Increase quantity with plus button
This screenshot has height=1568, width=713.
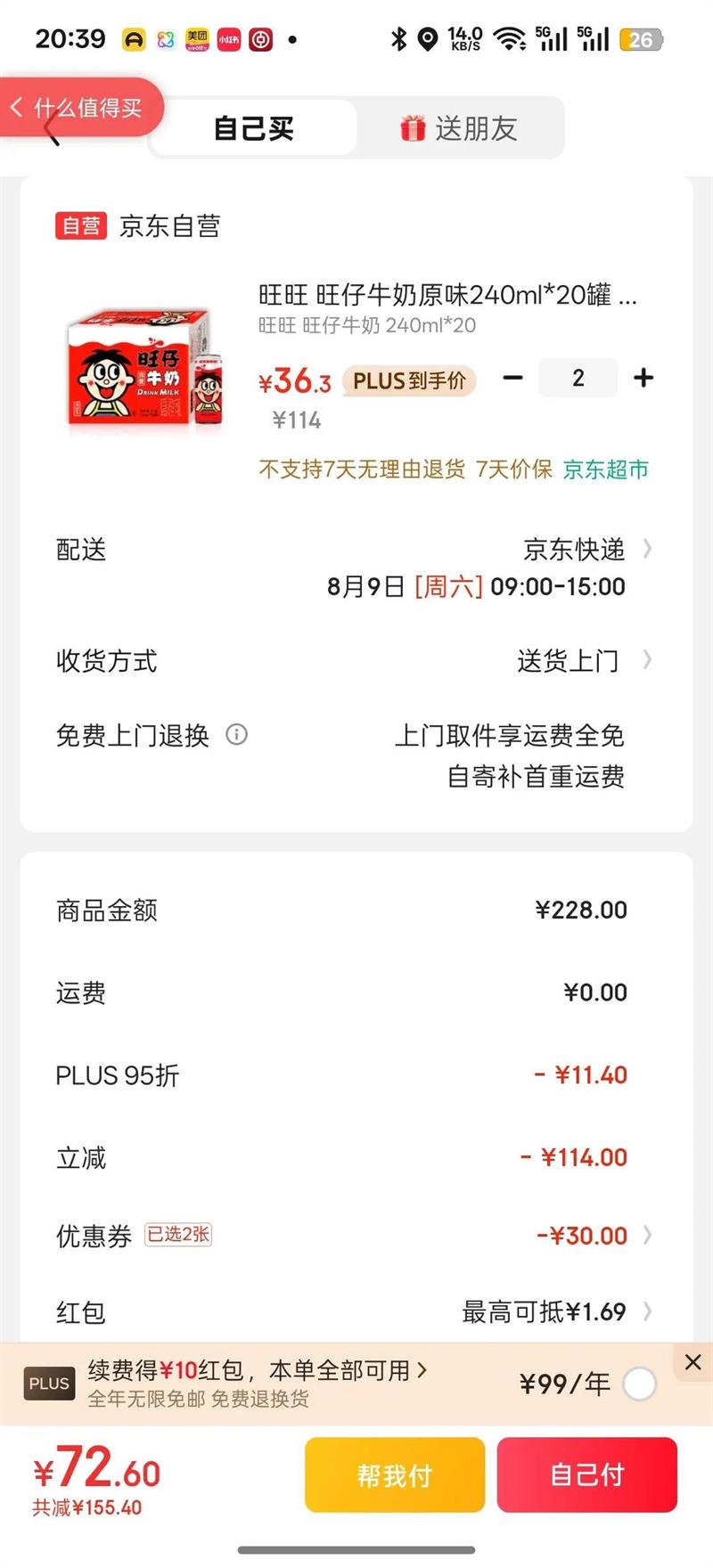pyautogui.click(x=643, y=378)
